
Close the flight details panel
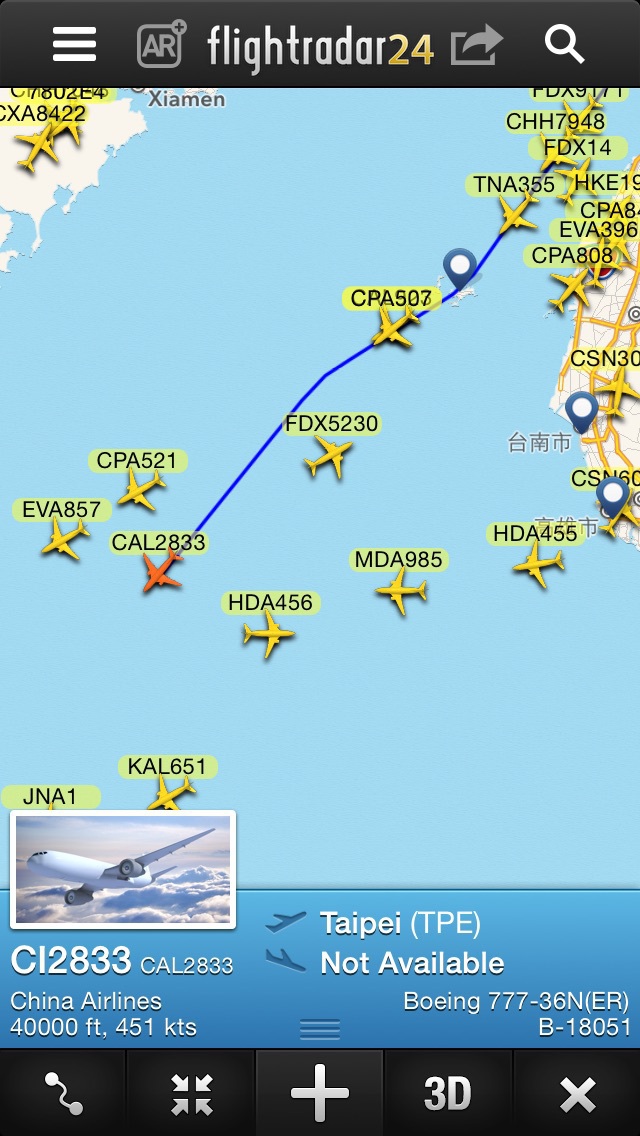point(577,1094)
